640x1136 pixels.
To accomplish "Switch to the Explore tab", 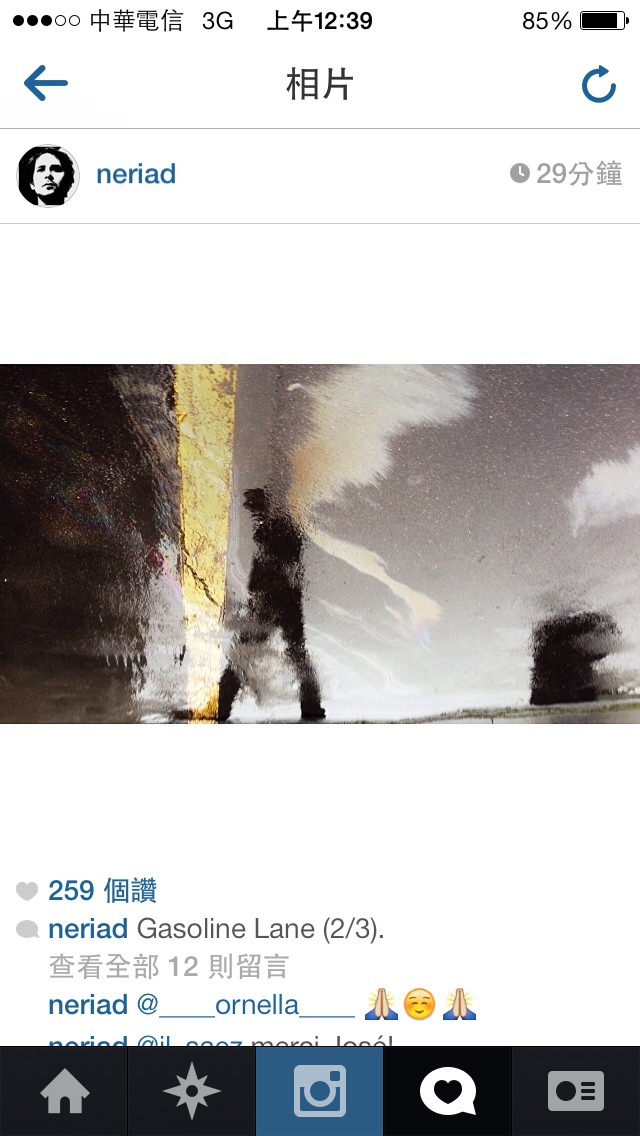I will tap(192, 1091).
